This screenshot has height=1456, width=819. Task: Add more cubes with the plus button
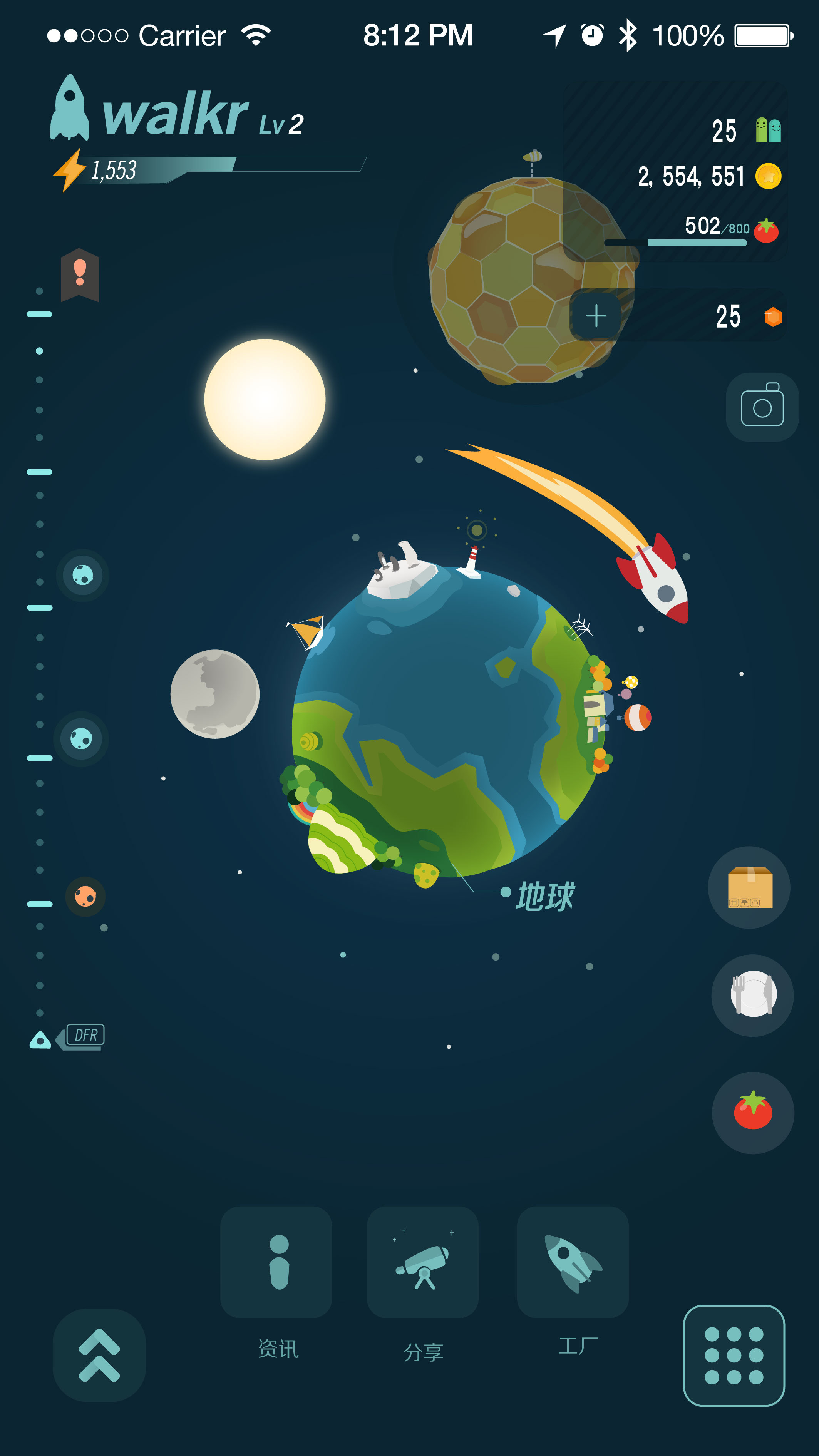tap(596, 315)
